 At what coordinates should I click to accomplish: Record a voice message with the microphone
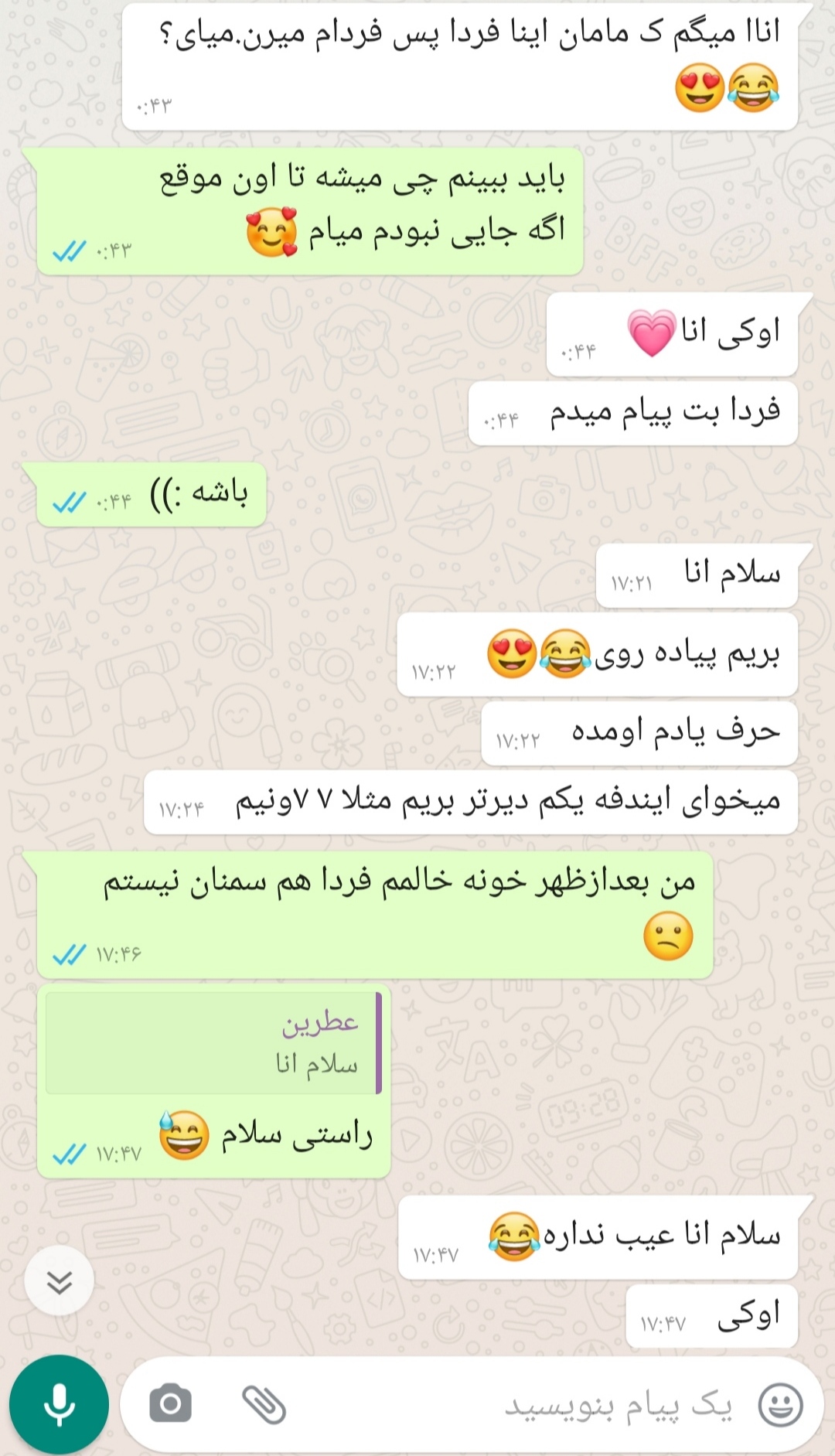click(59, 1404)
